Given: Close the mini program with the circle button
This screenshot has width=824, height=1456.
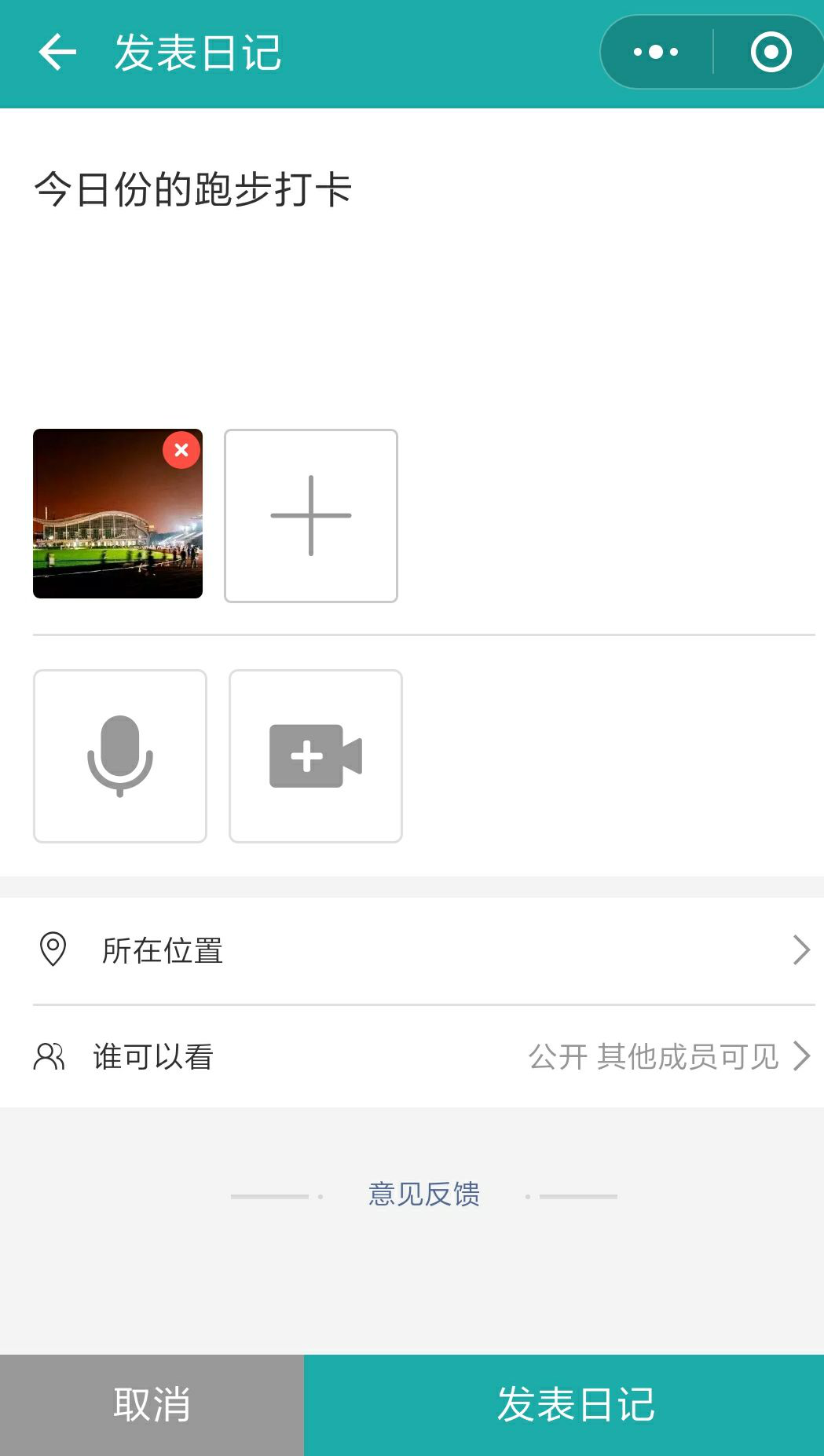Looking at the screenshot, I should [x=771, y=53].
